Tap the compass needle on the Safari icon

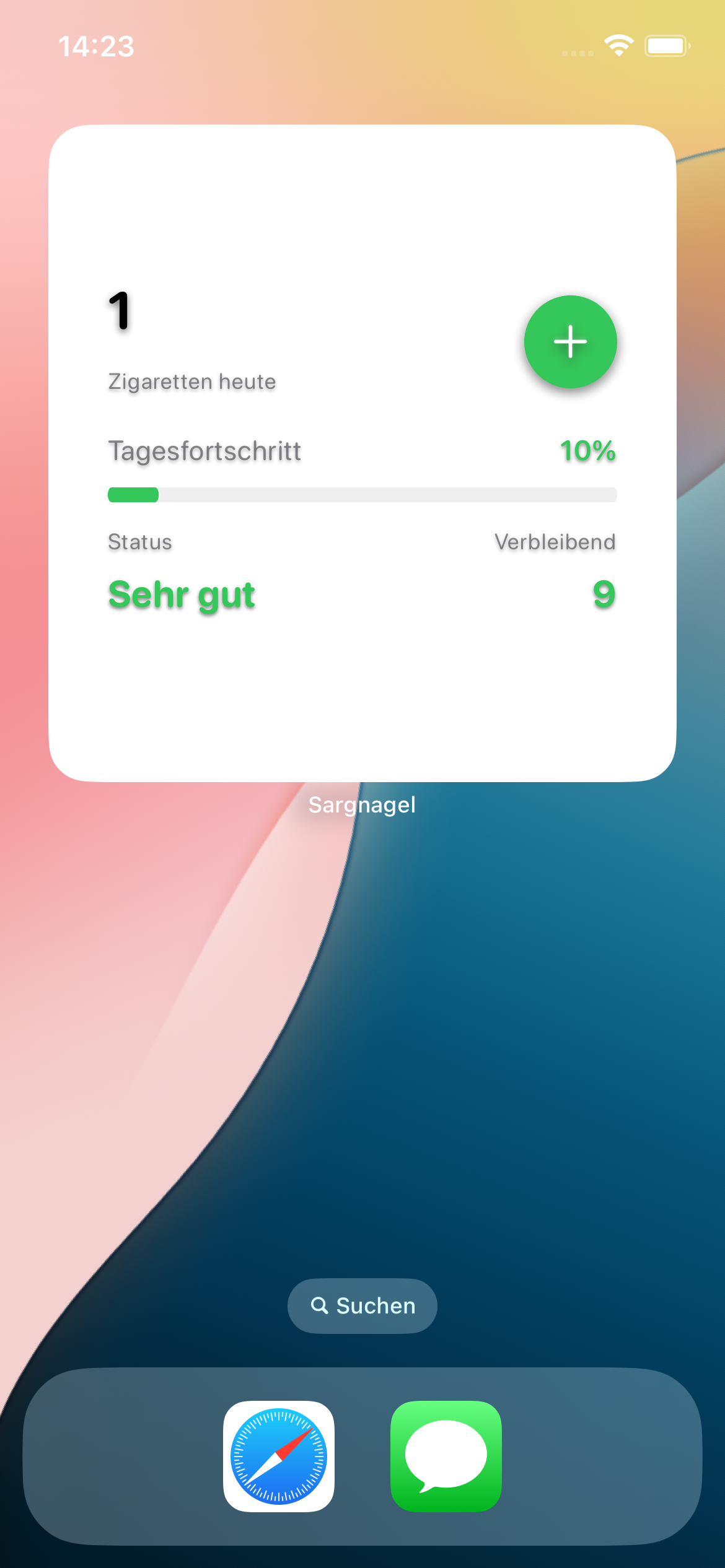pyautogui.click(x=279, y=1454)
